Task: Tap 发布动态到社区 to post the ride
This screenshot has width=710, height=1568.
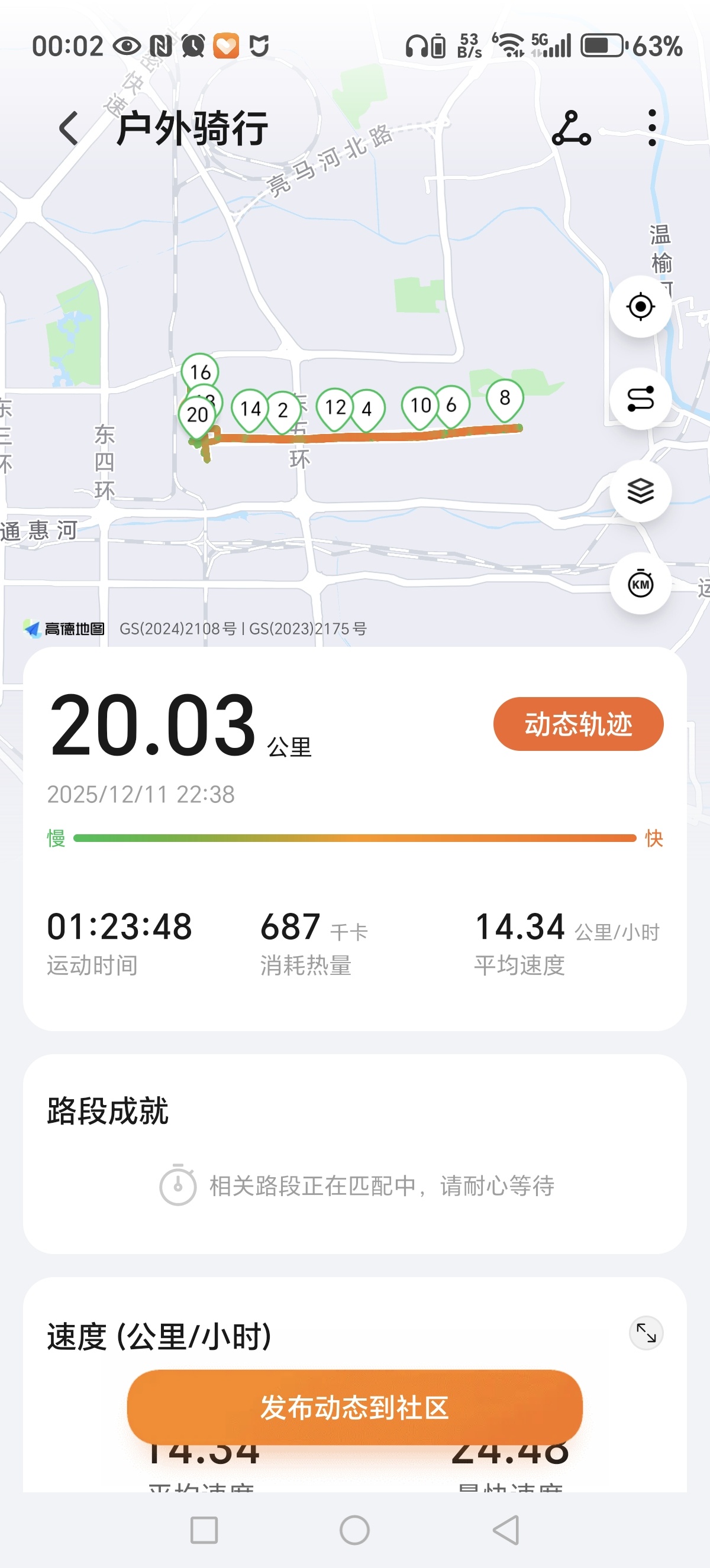Action: tap(354, 1407)
